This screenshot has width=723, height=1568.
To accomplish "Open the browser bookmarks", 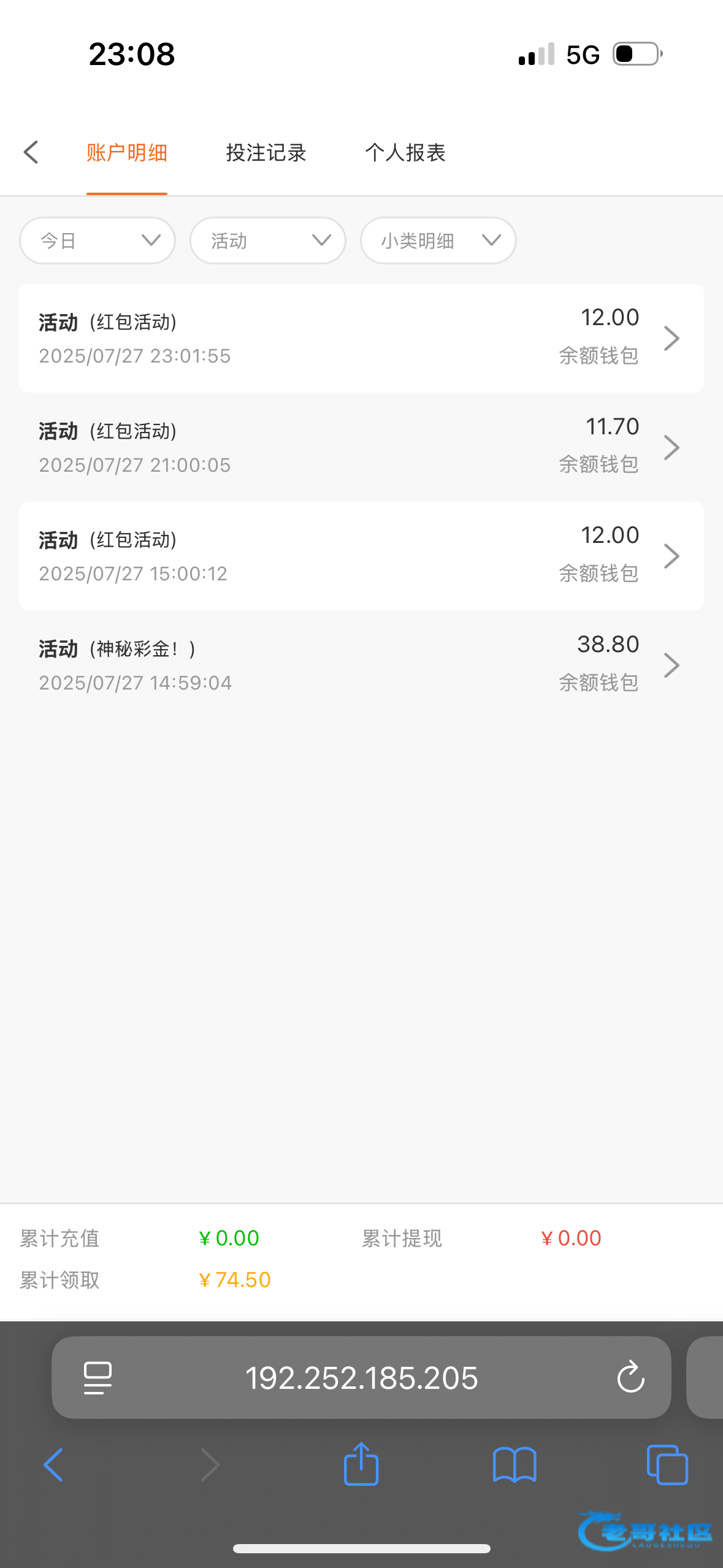I will [x=515, y=1465].
